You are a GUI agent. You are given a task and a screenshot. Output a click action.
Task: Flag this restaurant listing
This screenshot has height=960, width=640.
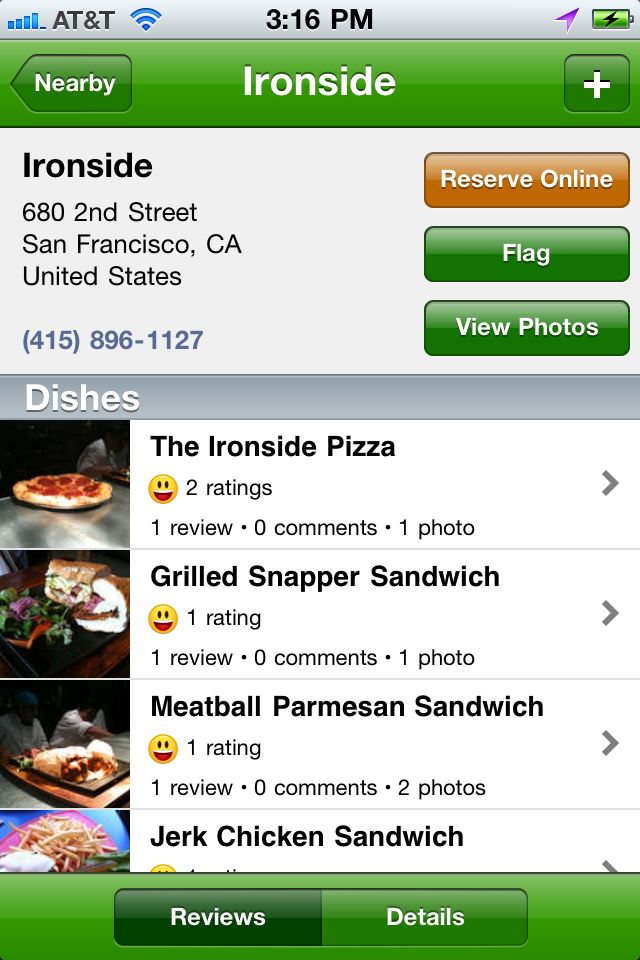click(x=526, y=254)
